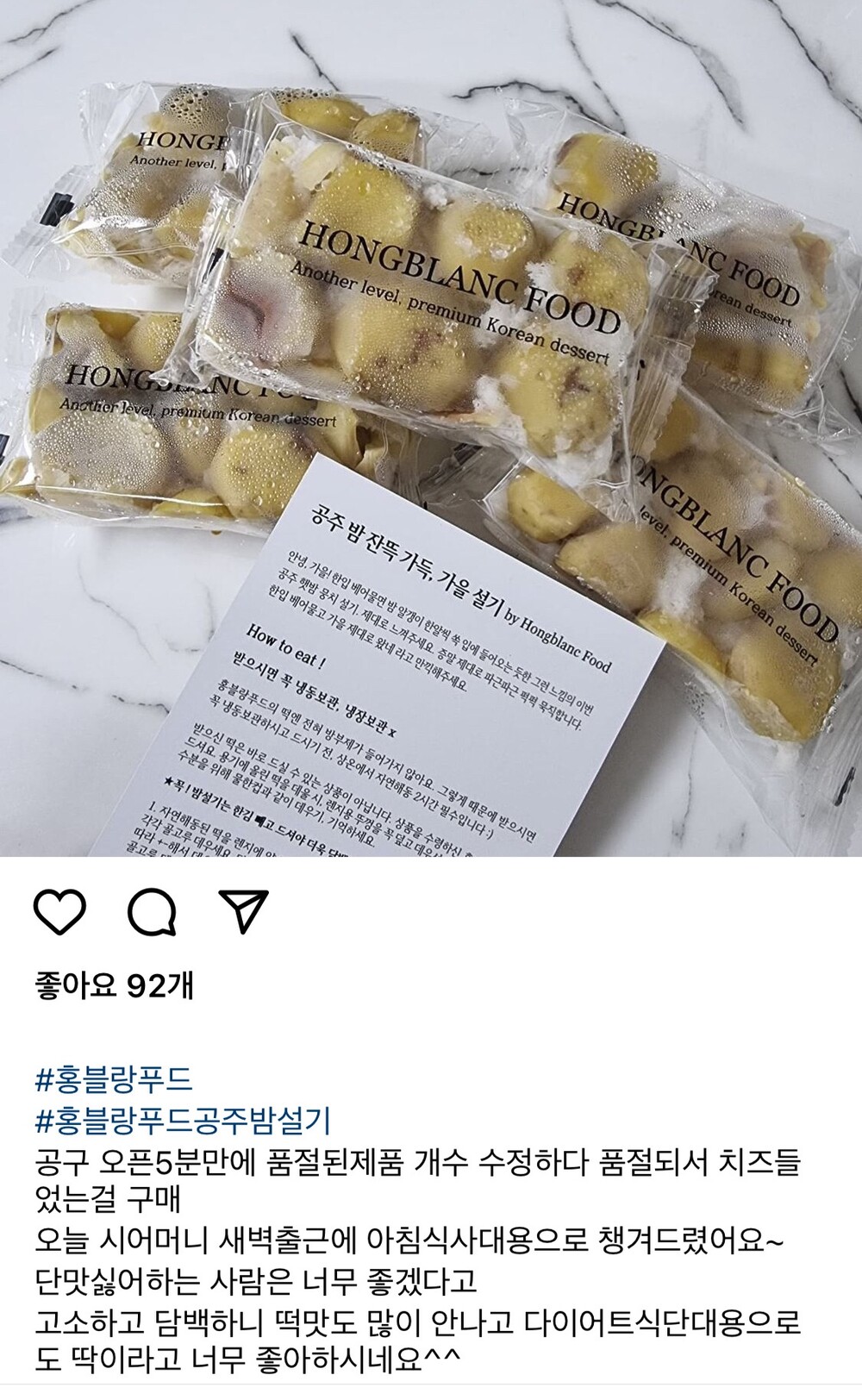Like this post with the heart icon
The height and width of the screenshot is (1400, 862).
pyautogui.click(x=60, y=910)
